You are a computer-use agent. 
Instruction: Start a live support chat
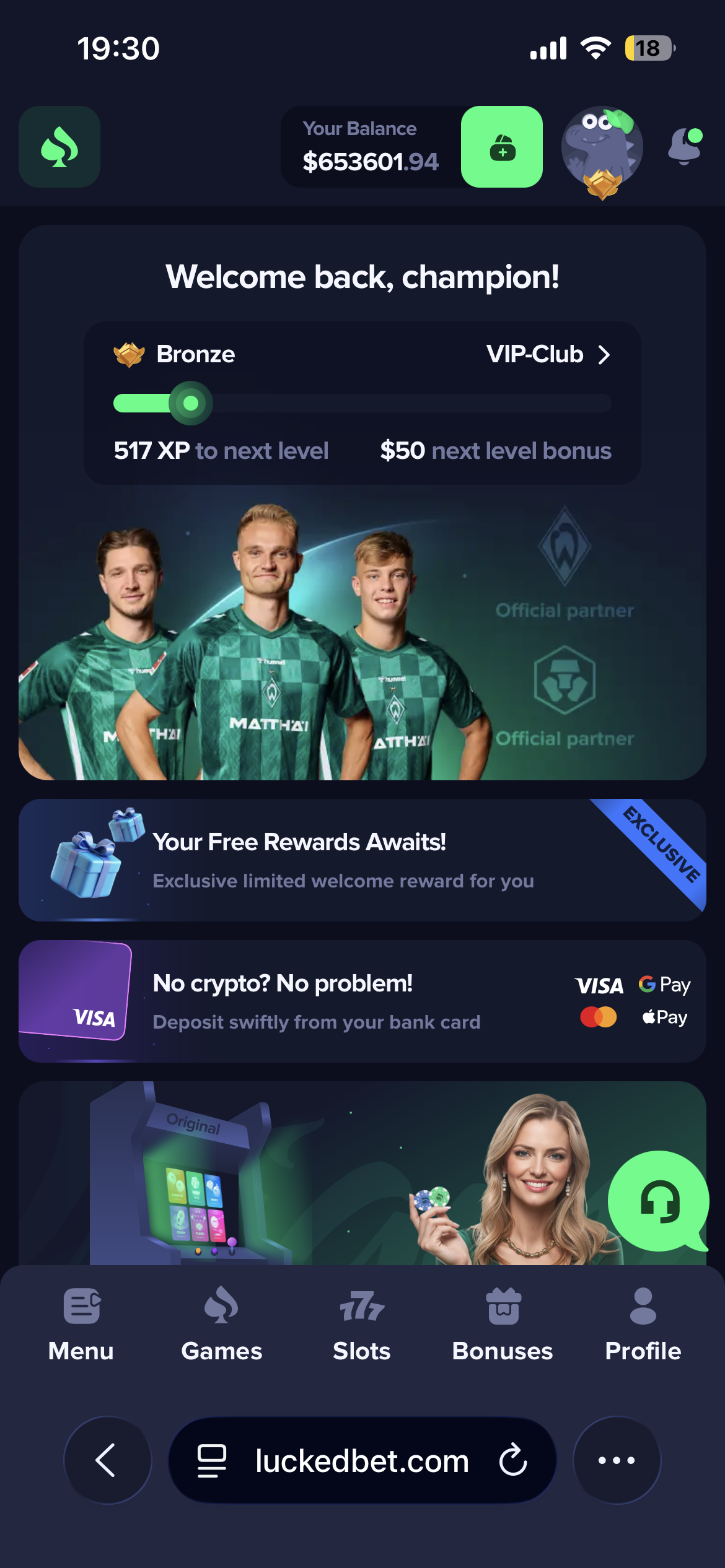659,1201
